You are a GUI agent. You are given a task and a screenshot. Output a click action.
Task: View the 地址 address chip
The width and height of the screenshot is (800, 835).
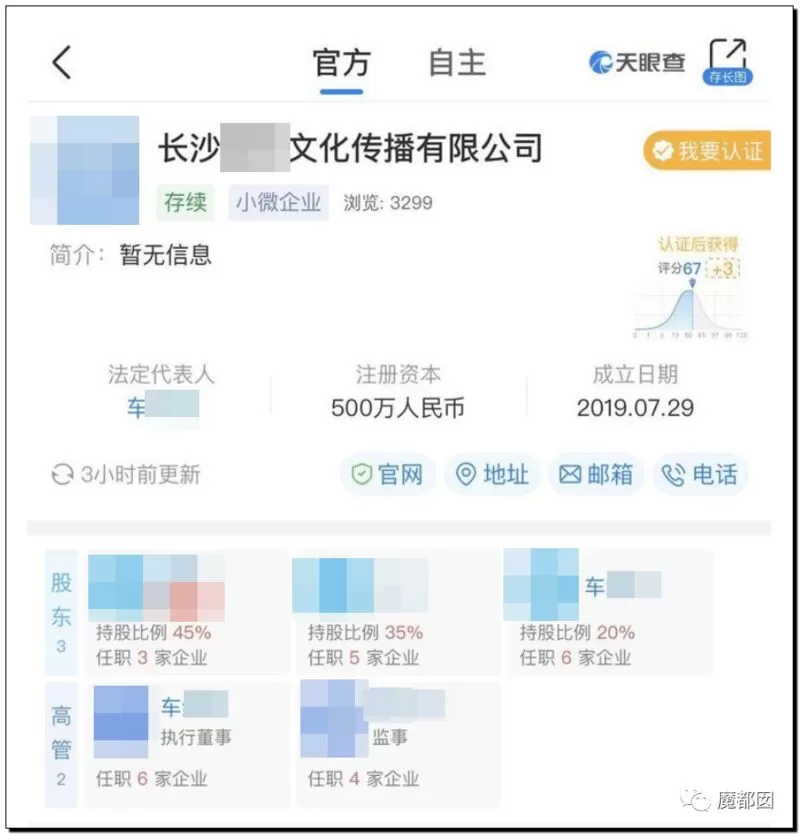coord(492,474)
